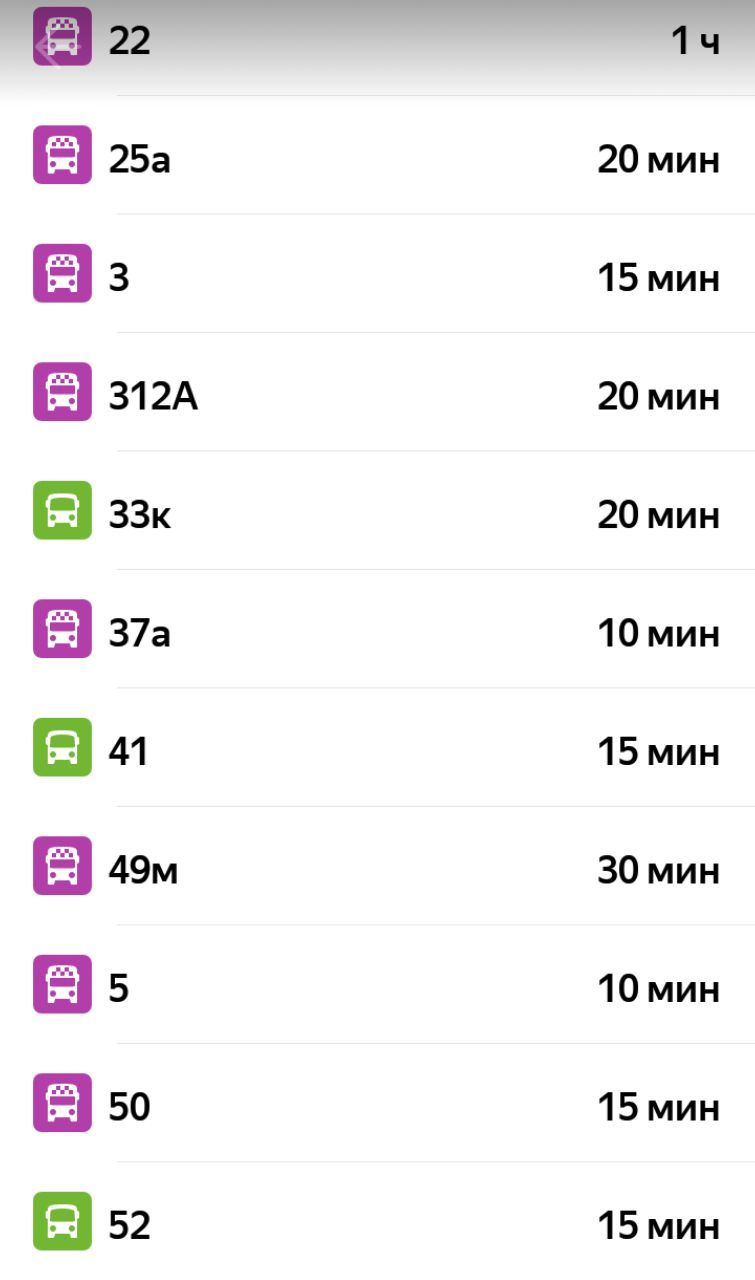Select minibus route 25а
The image size is (755, 1280).
tap(377, 155)
